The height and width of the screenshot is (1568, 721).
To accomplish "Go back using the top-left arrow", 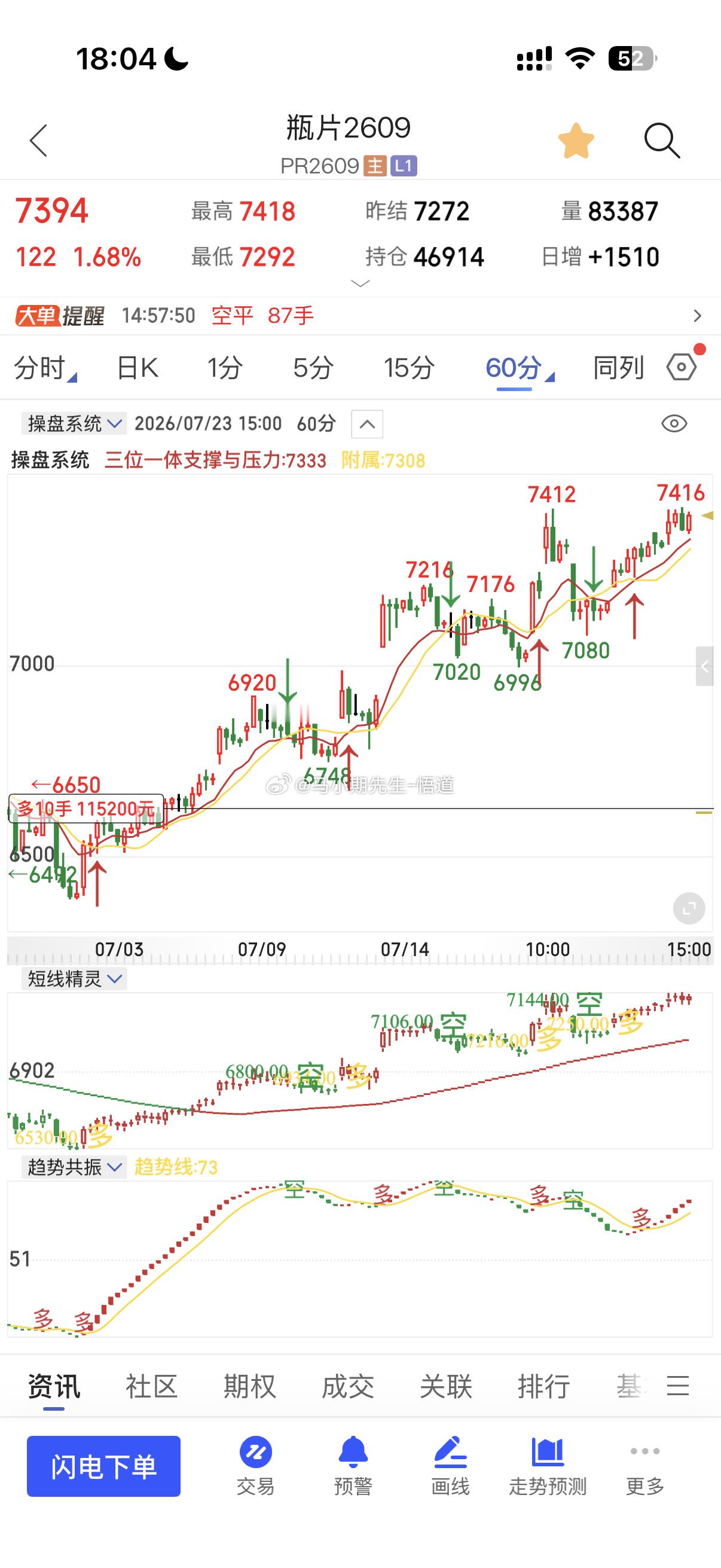I will tap(38, 141).
